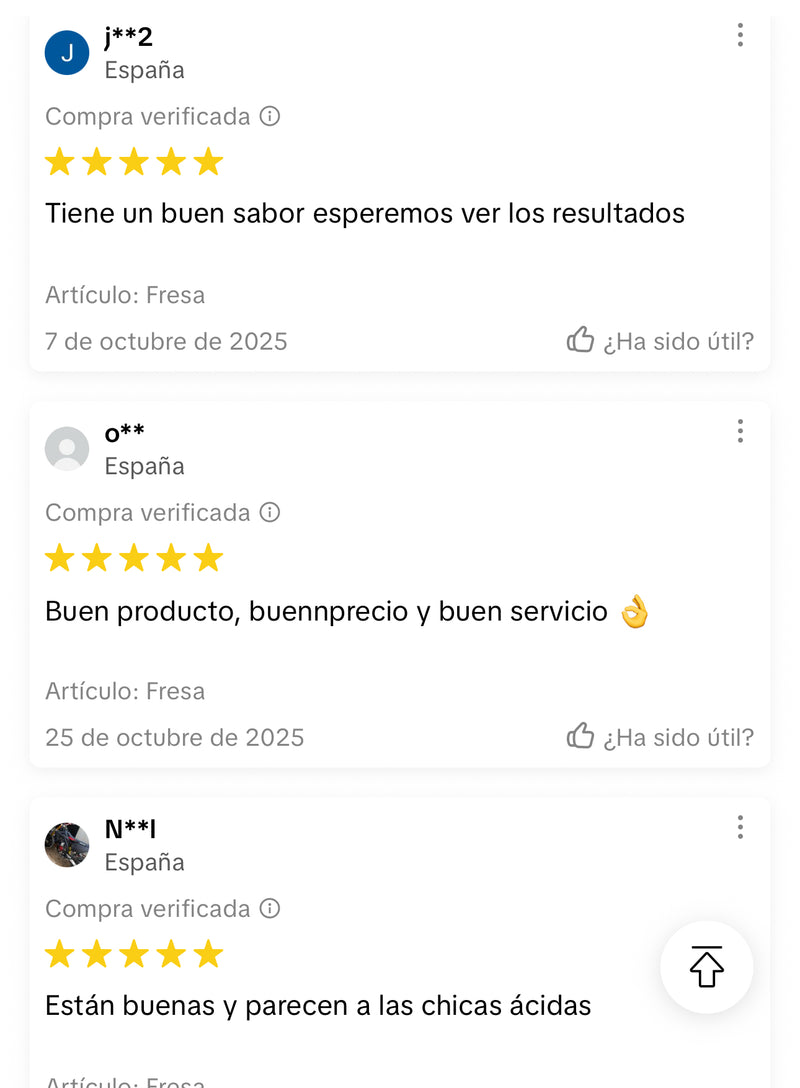Click the scroll-to-top arrow button
800x1088 pixels.
coord(707,967)
